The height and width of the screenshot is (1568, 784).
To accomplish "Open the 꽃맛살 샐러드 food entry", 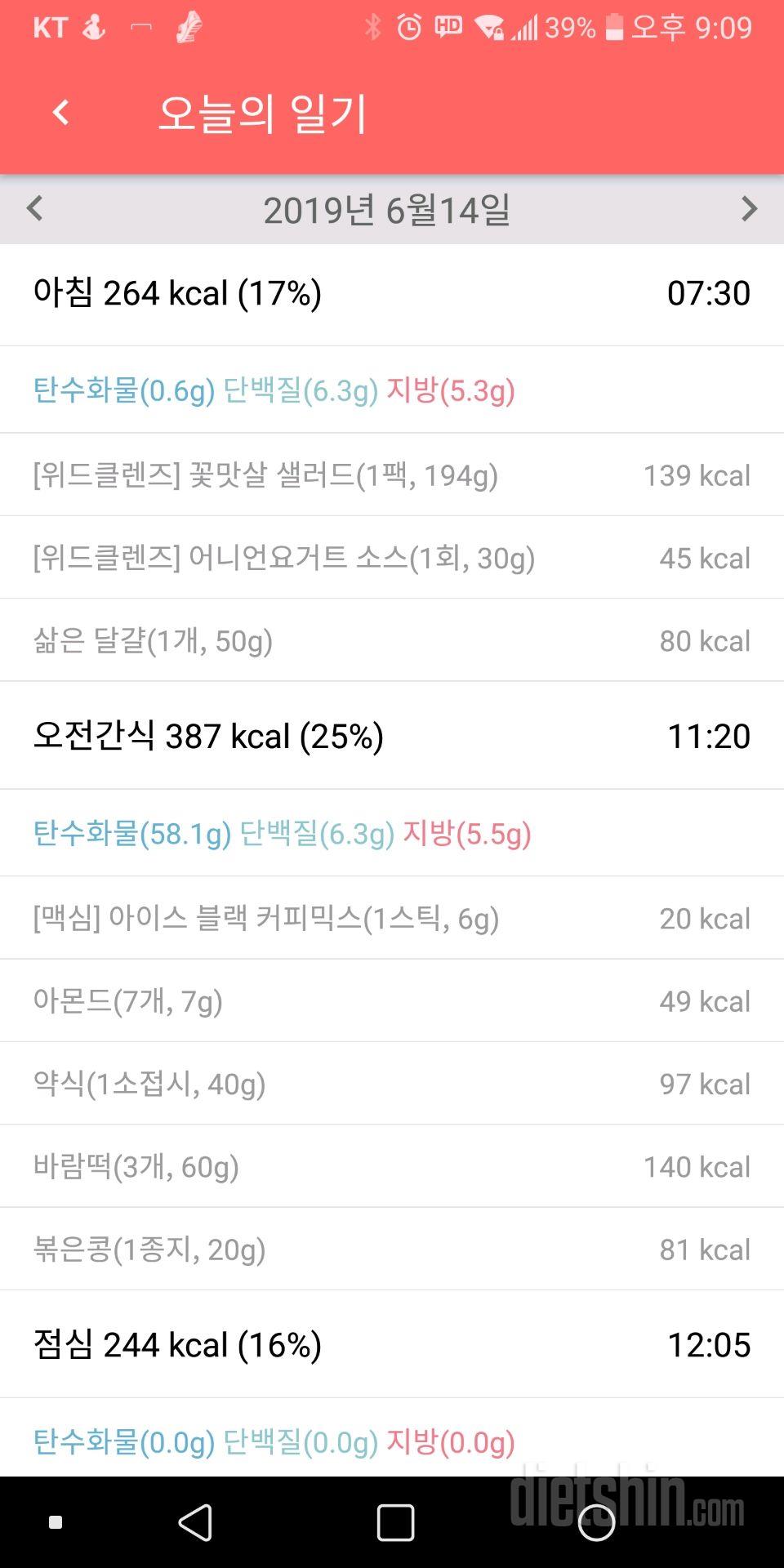I will point(390,475).
